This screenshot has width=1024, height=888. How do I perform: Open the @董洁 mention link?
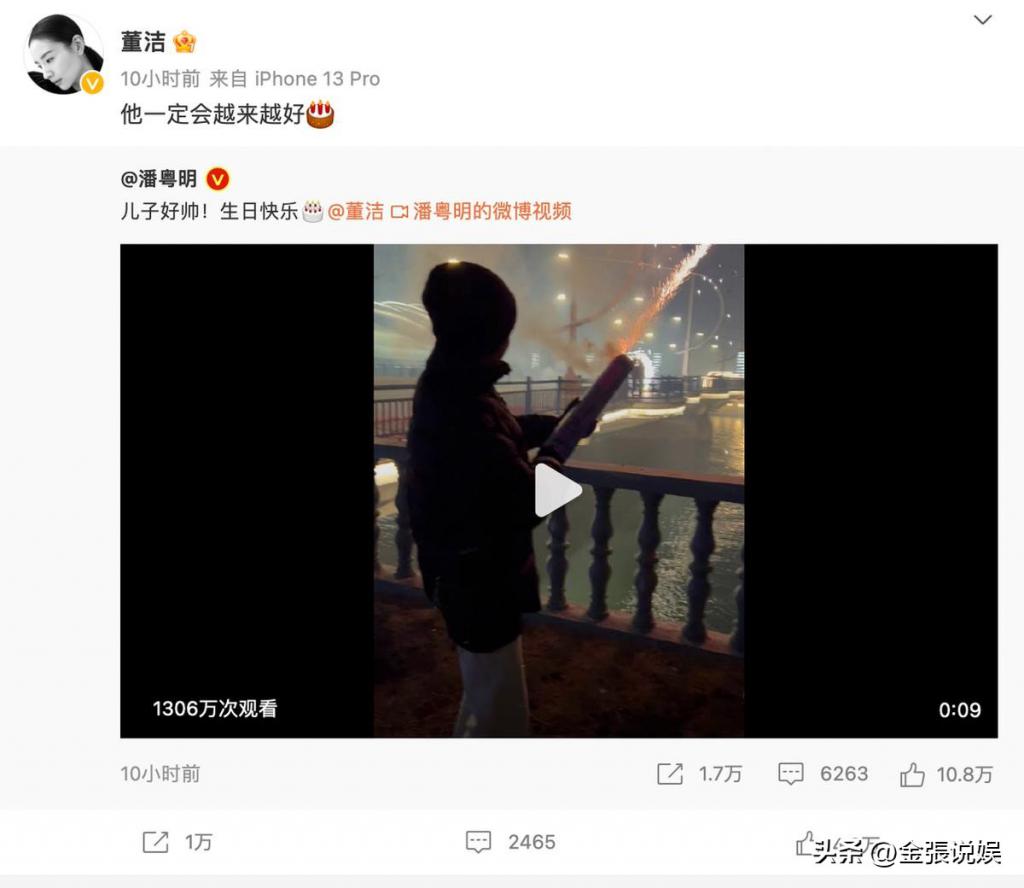tap(356, 211)
